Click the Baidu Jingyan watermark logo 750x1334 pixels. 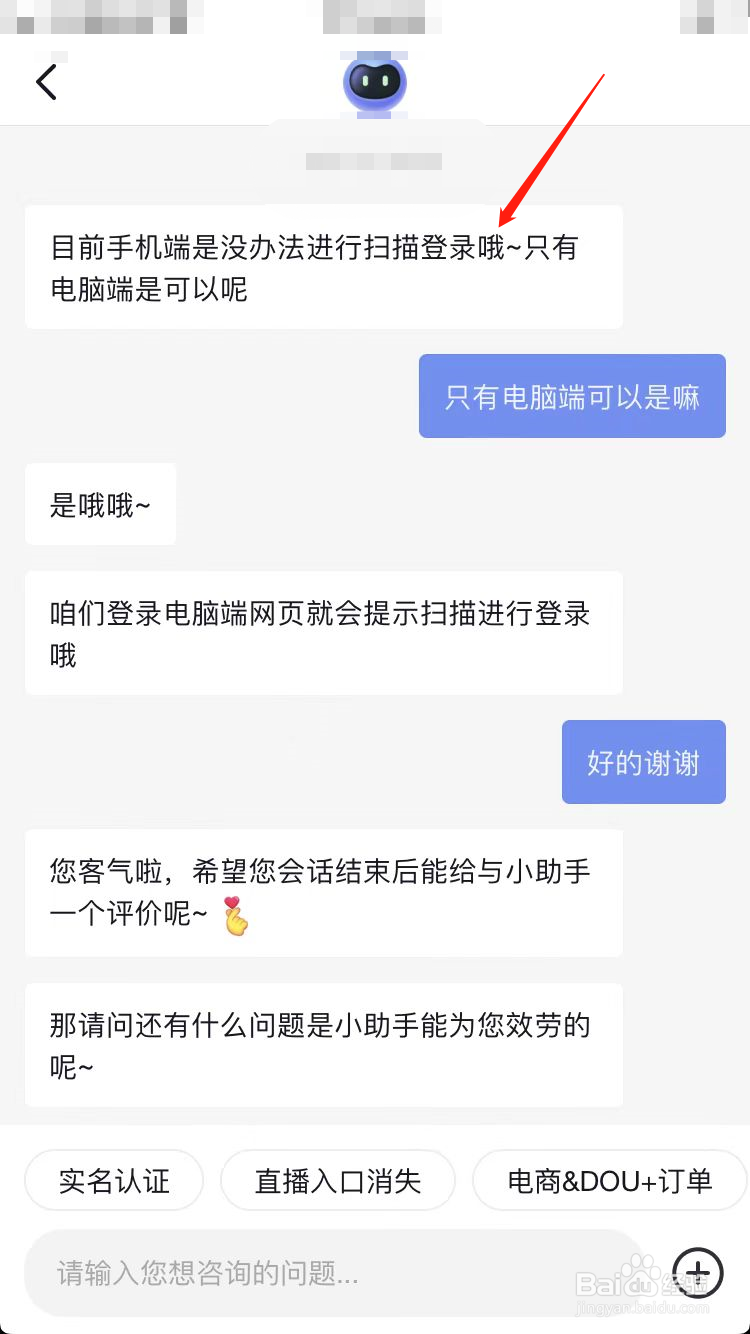[632, 1271]
